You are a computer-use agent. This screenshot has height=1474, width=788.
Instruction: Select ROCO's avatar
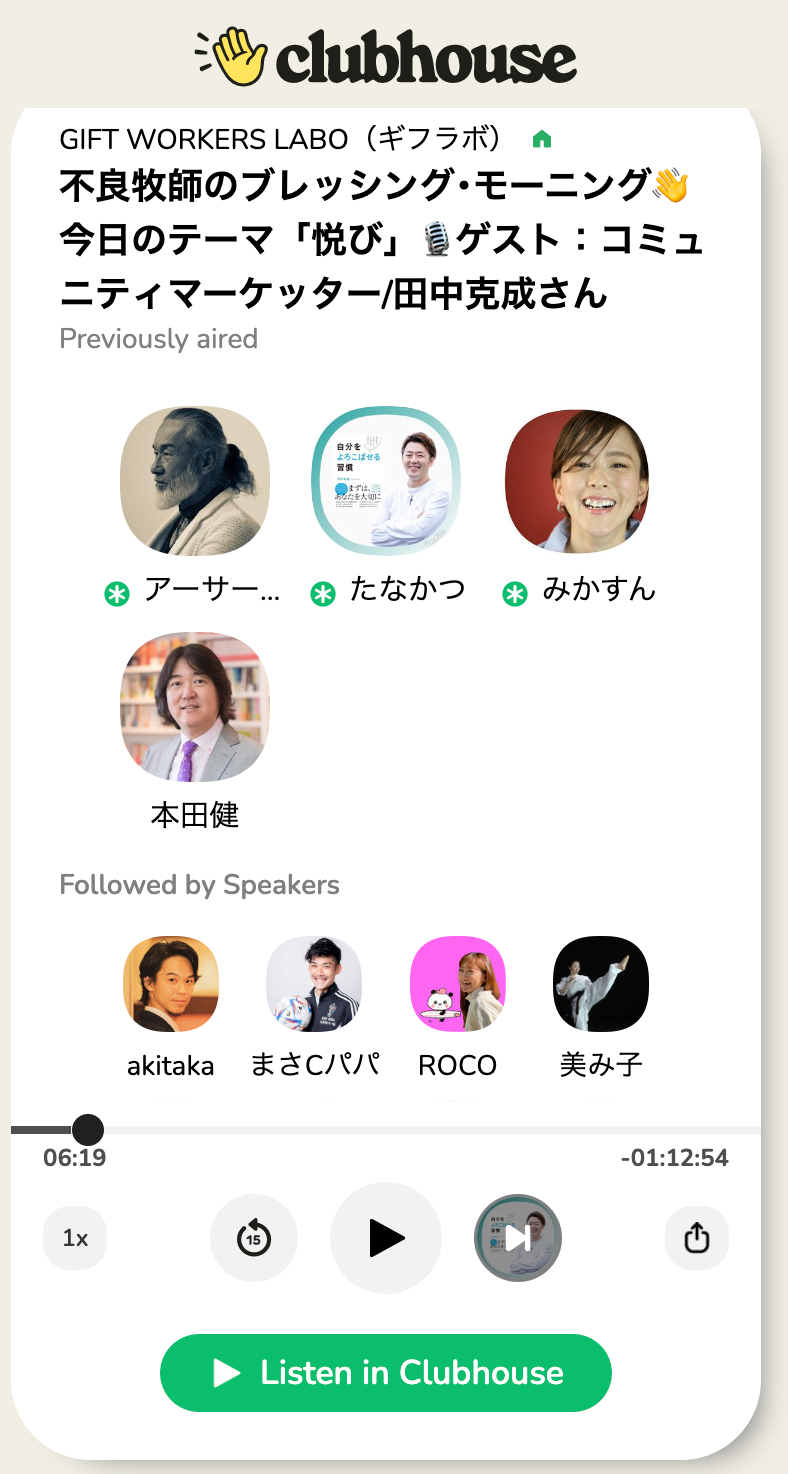tap(458, 983)
